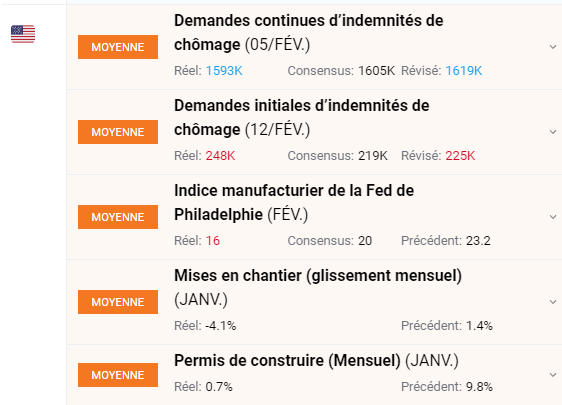Expand Demandes initiales d'indemnités de chômage chevron
562x405 pixels.
coord(553,132)
